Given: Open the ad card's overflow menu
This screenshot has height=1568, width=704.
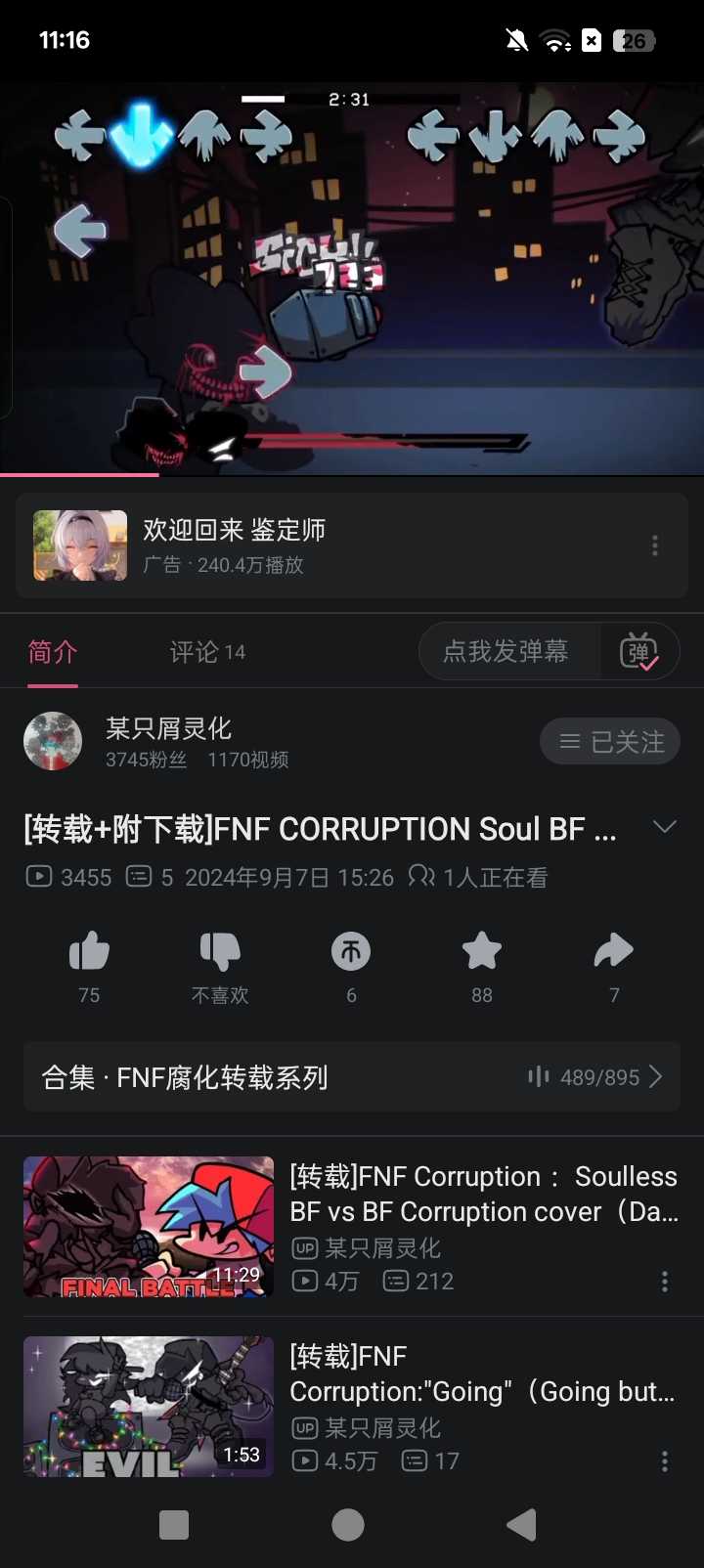Looking at the screenshot, I should 655,545.
